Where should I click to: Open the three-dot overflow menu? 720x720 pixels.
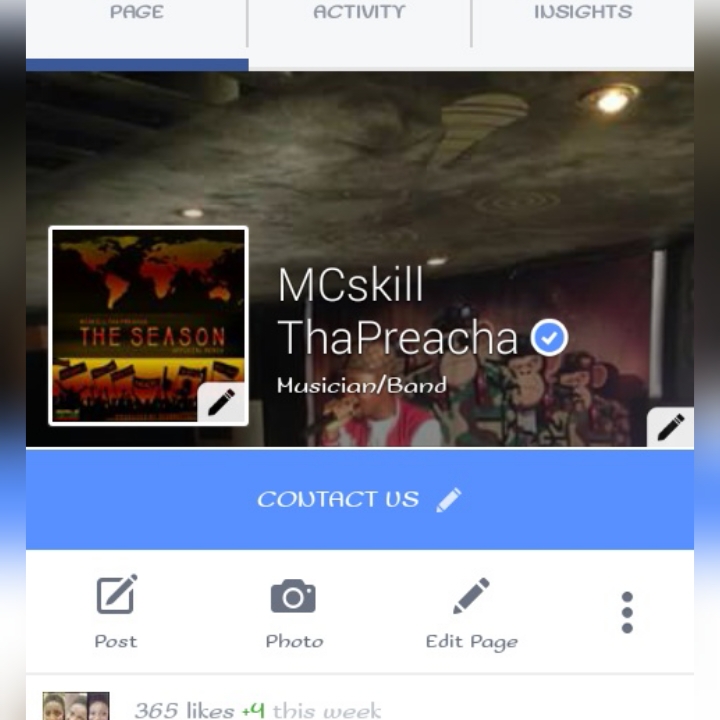[627, 611]
